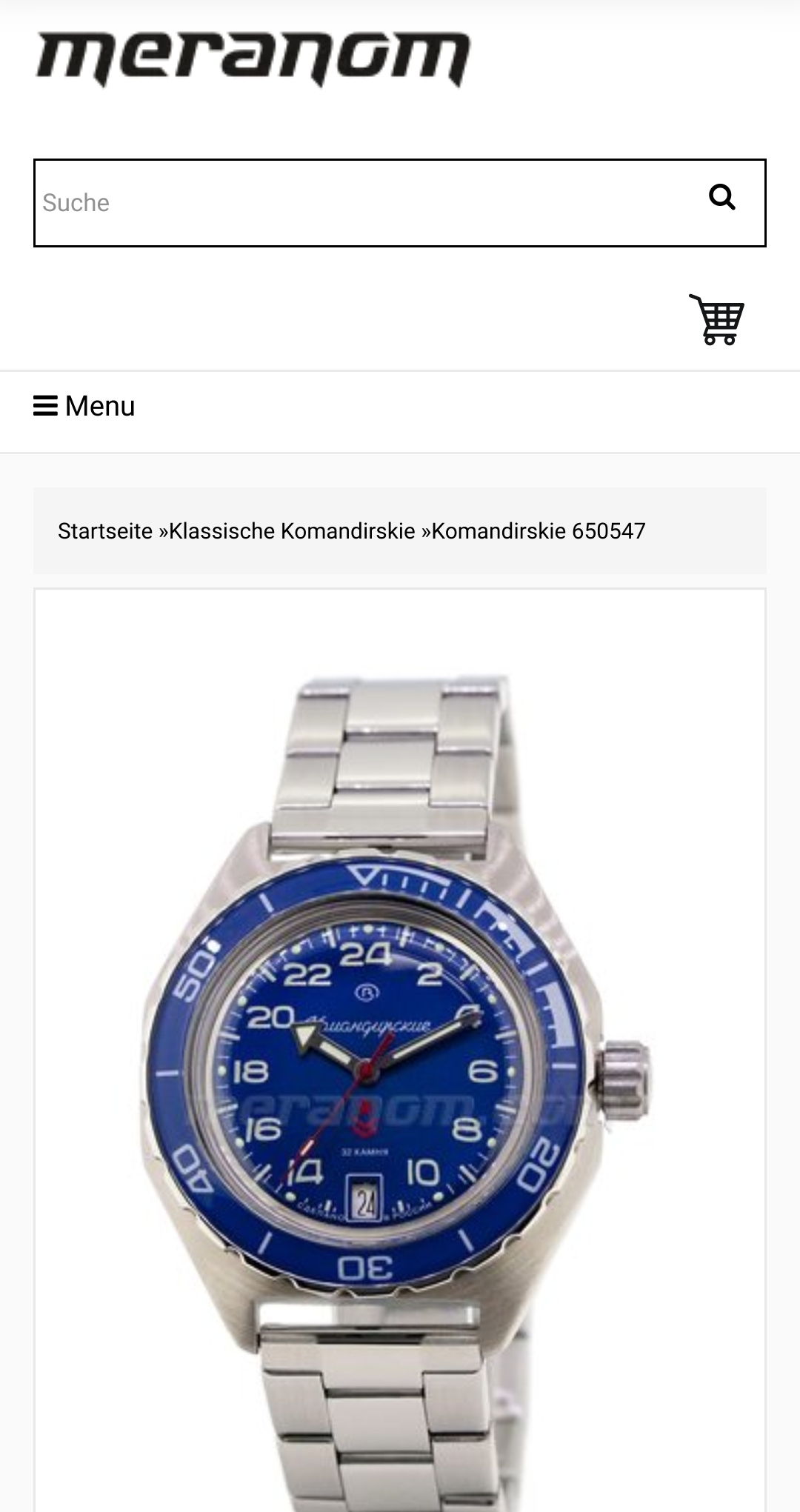Go to Startseite via the breadcrumb
Image resolution: width=800 pixels, height=1512 pixels.
click(104, 531)
